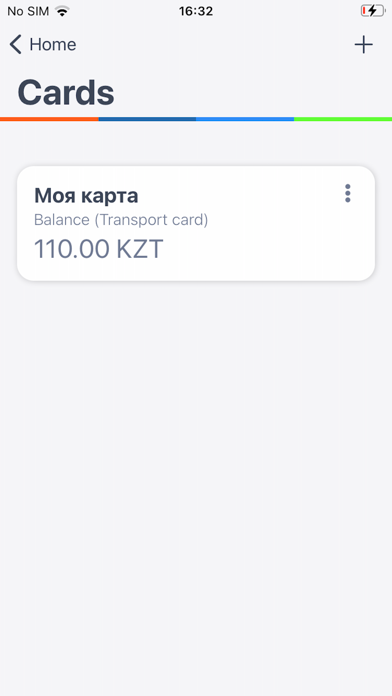Open the Моя карта transport card

pos(196,223)
